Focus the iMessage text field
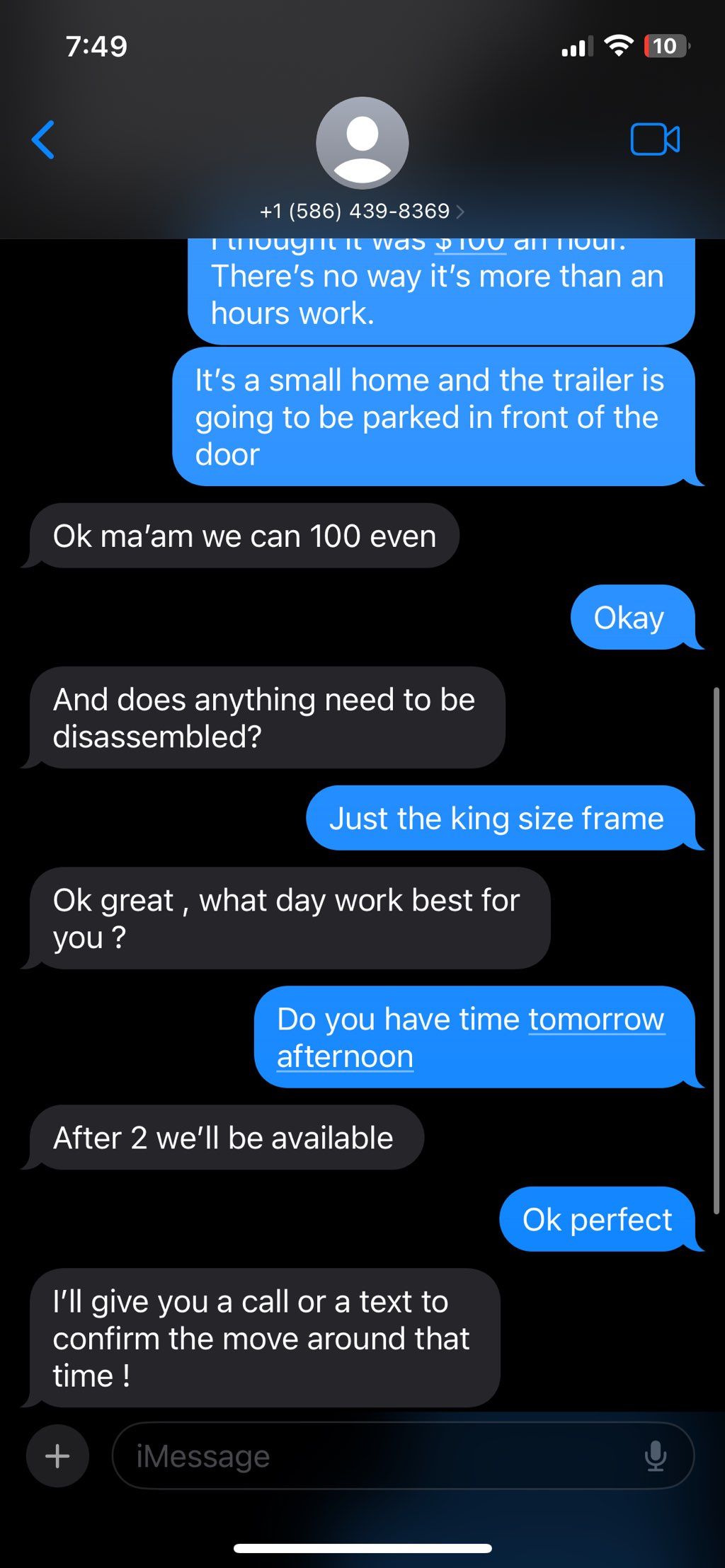Viewport: 725px width, 1568px height. point(382,1455)
